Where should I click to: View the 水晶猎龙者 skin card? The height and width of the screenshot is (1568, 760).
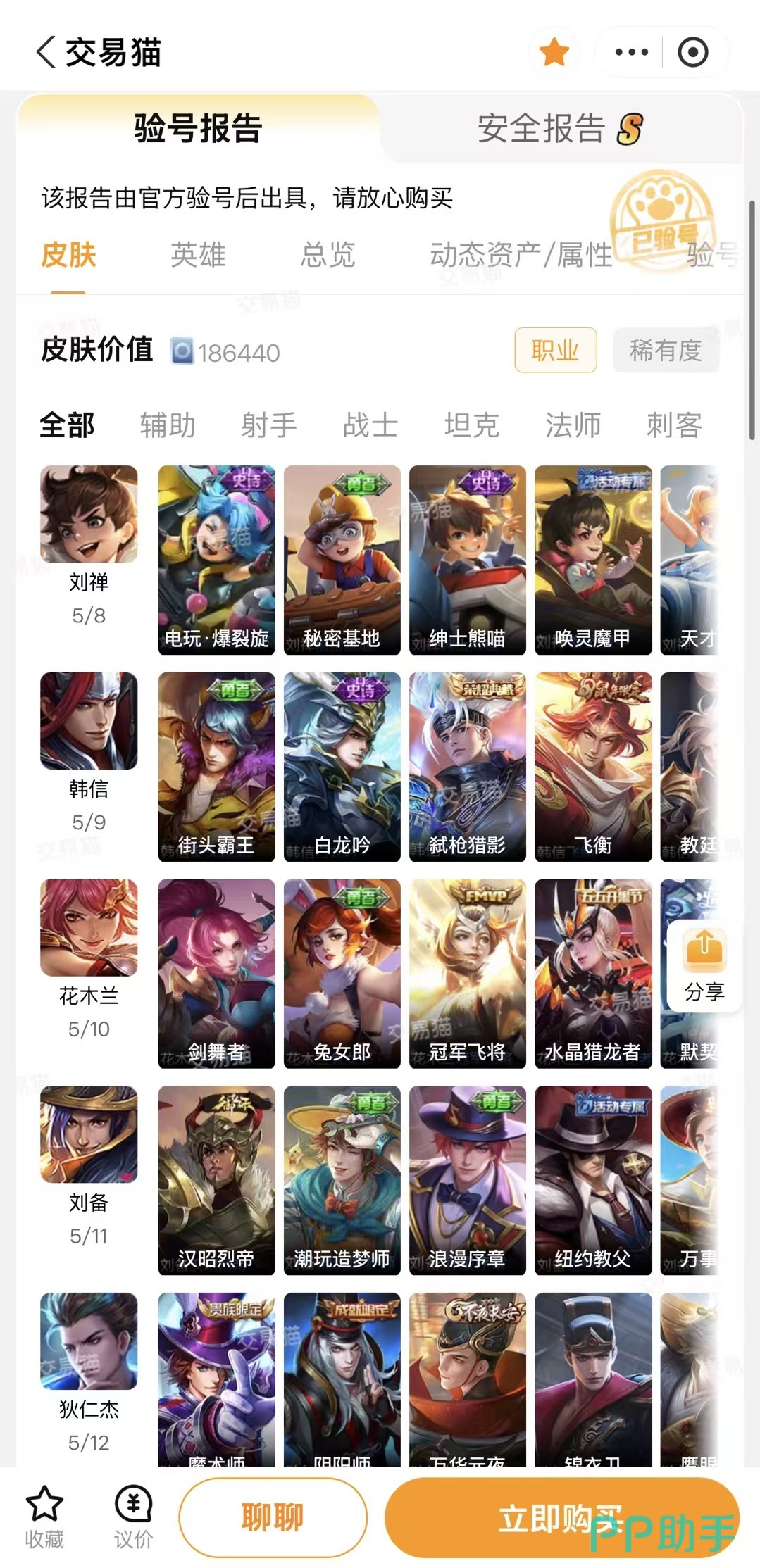click(x=593, y=974)
